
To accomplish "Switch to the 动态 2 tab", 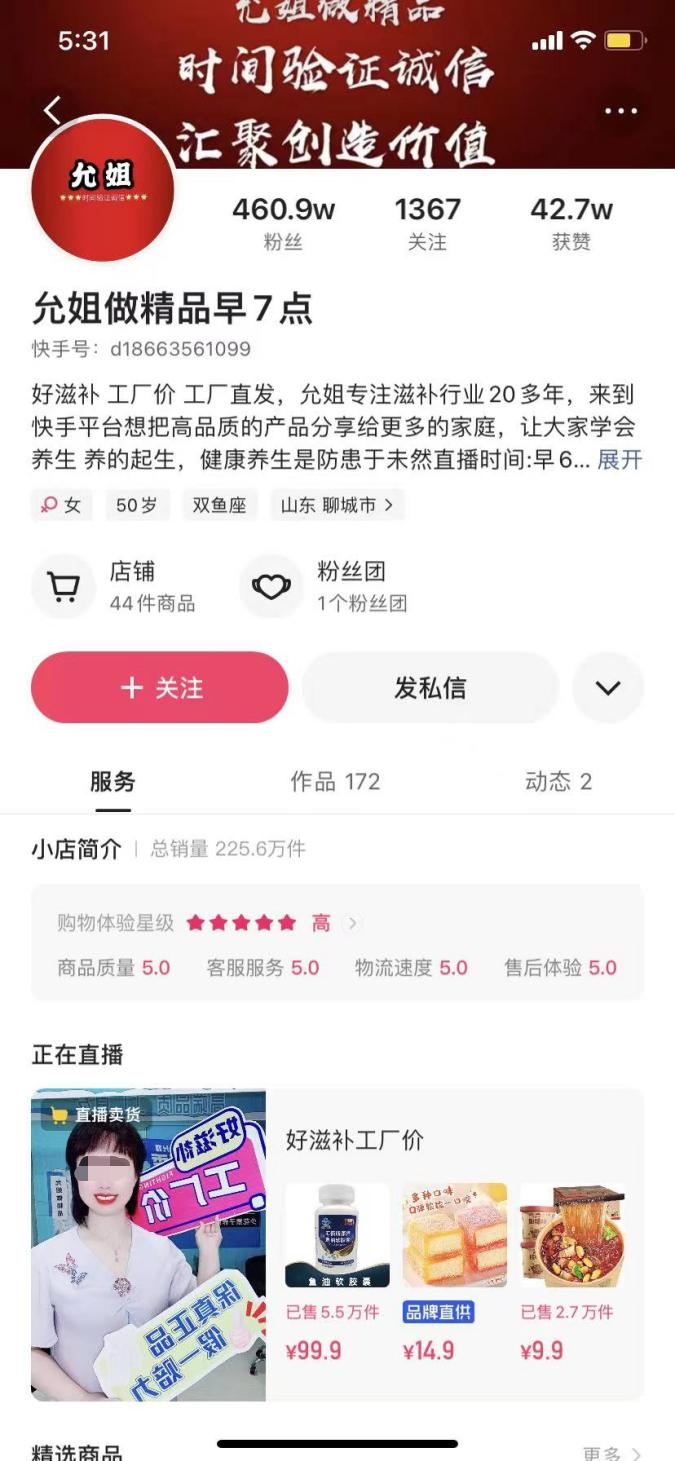I will click(558, 782).
